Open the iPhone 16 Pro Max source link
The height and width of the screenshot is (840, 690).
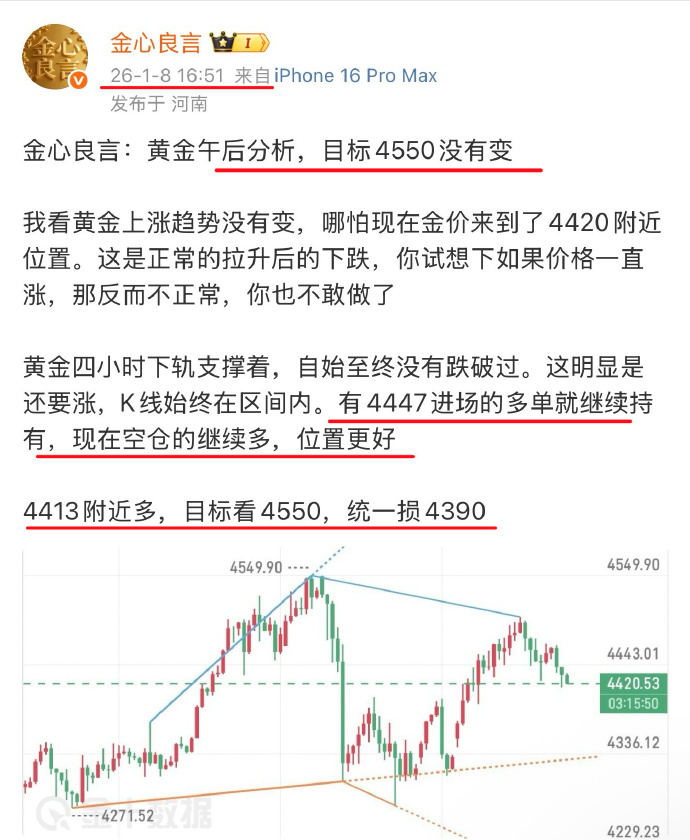[356, 76]
